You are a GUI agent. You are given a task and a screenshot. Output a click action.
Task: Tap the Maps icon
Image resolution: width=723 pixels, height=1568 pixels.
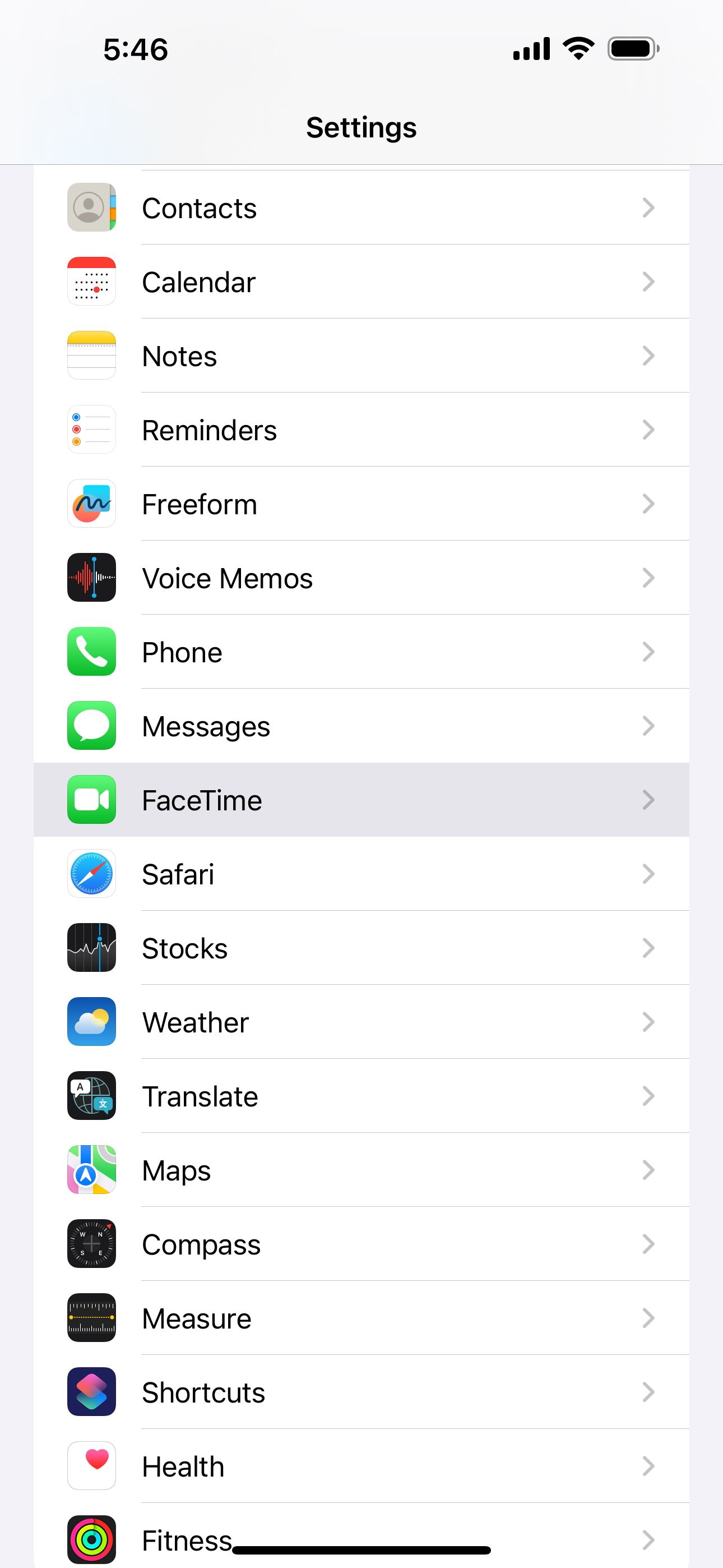tap(91, 1170)
